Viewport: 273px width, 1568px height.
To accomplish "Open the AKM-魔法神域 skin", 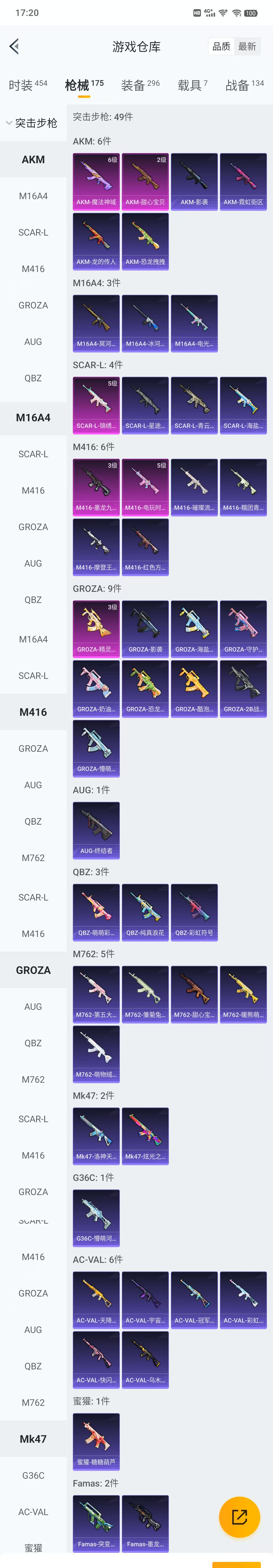I will [96, 181].
